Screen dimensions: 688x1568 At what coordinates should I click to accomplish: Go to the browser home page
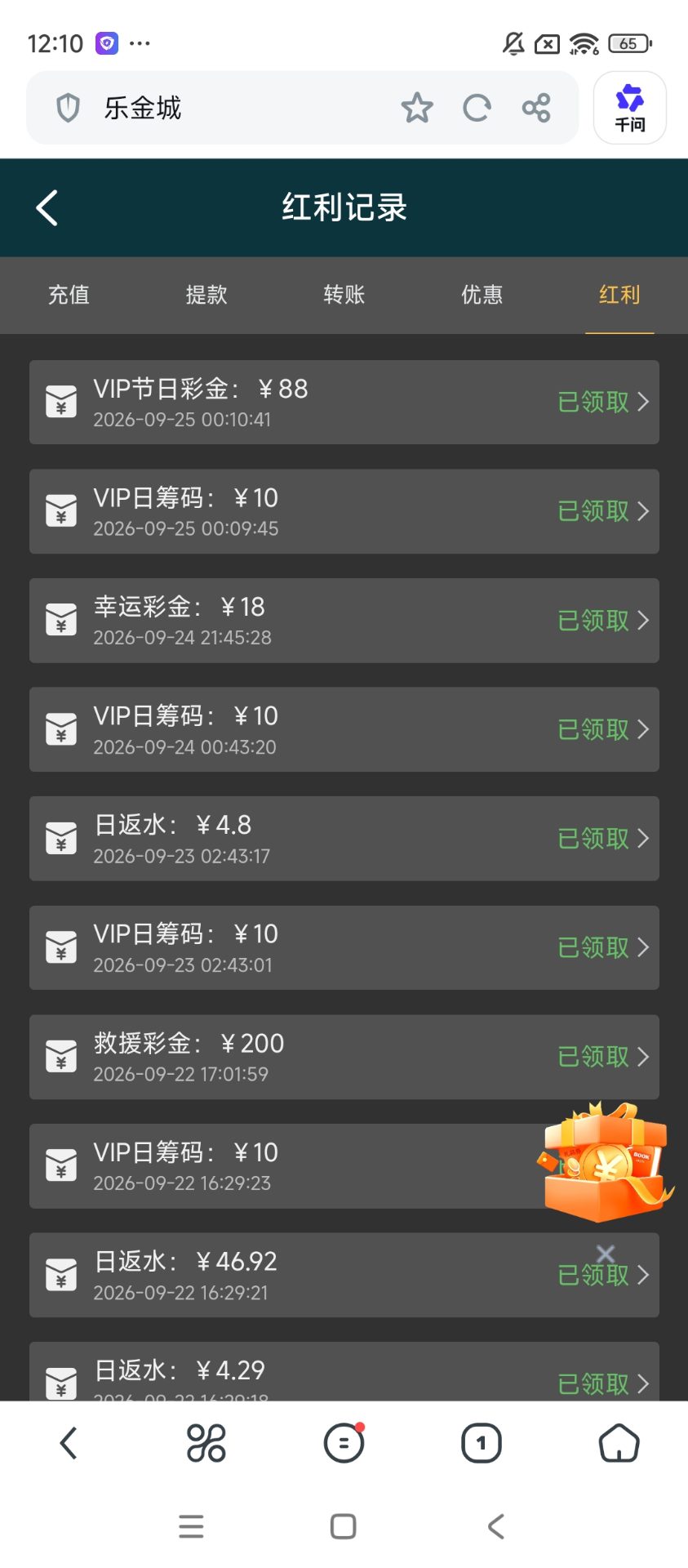pyautogui.click(x=619, y=1443)
